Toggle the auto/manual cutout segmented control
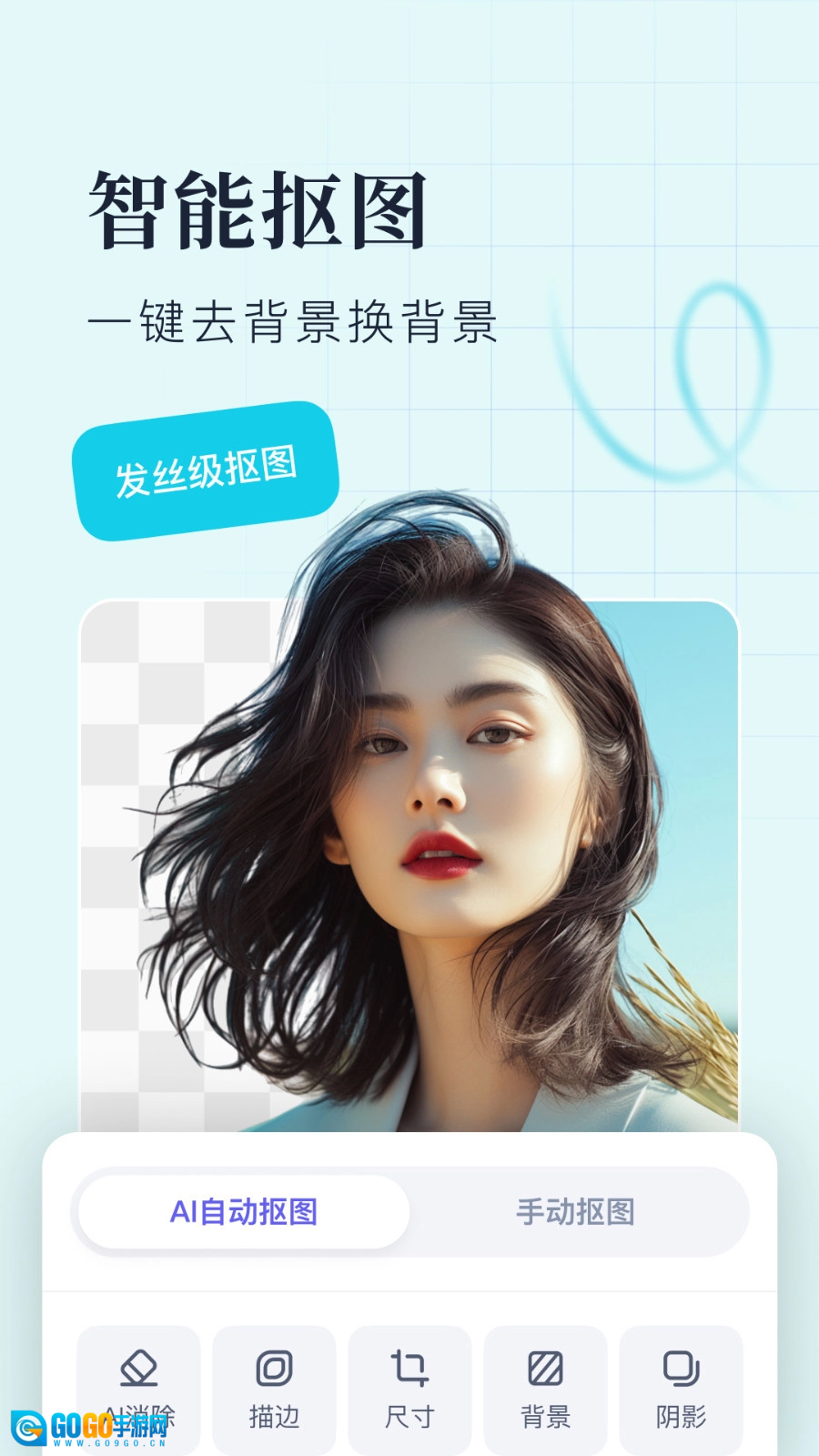 coord(409,1212)
